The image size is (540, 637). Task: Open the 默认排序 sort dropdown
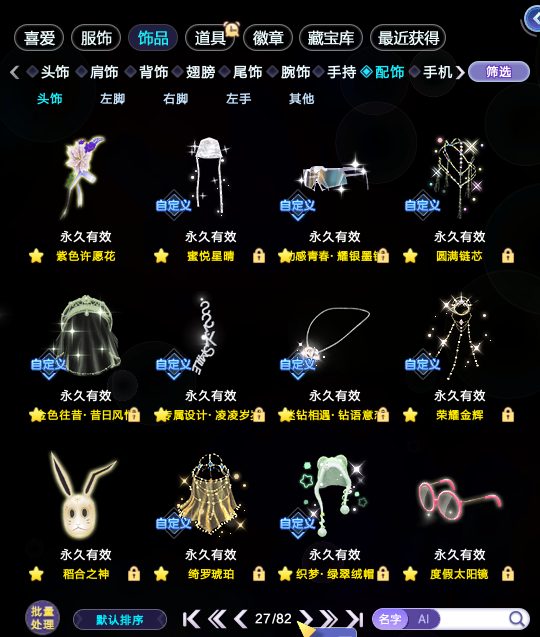(120, 620)
